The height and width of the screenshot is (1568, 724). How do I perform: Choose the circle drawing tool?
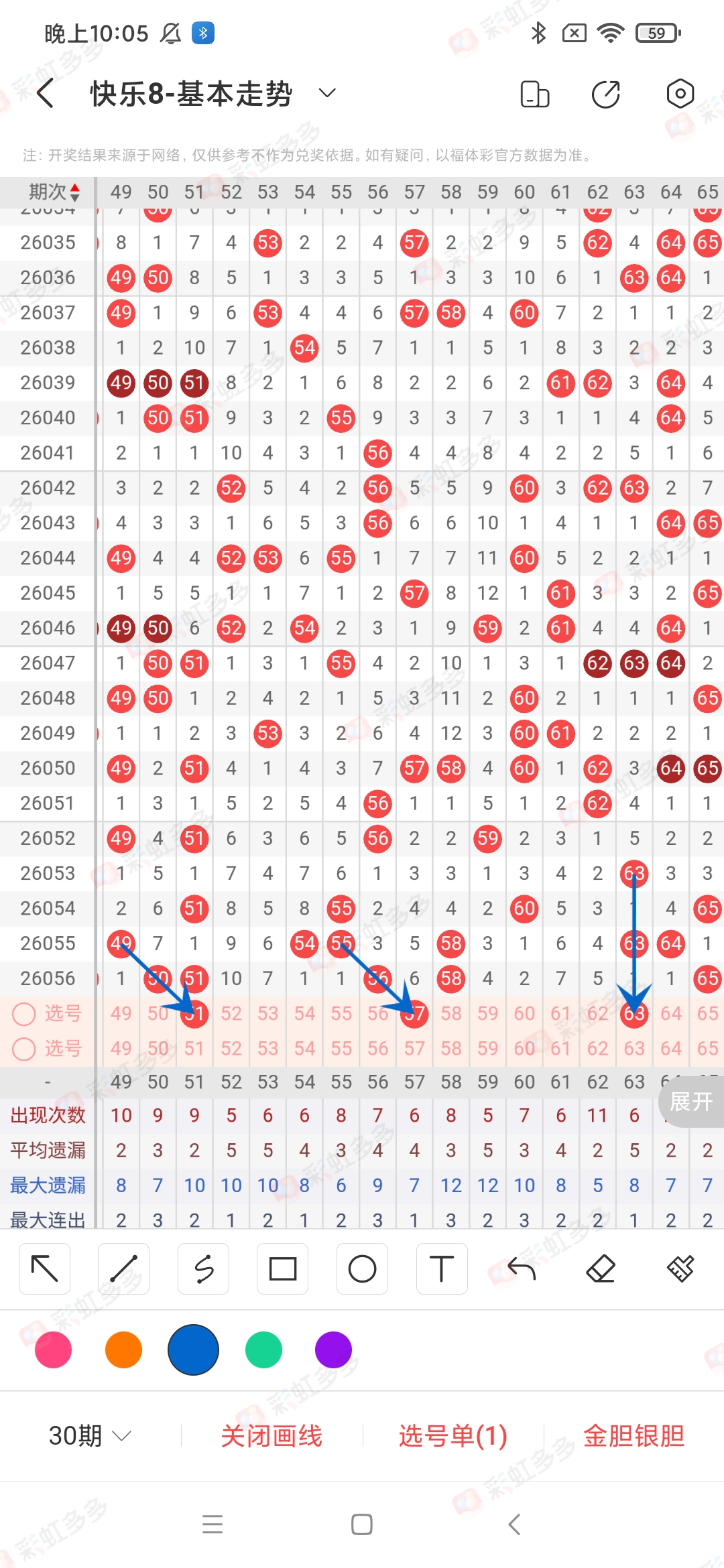362,1268
